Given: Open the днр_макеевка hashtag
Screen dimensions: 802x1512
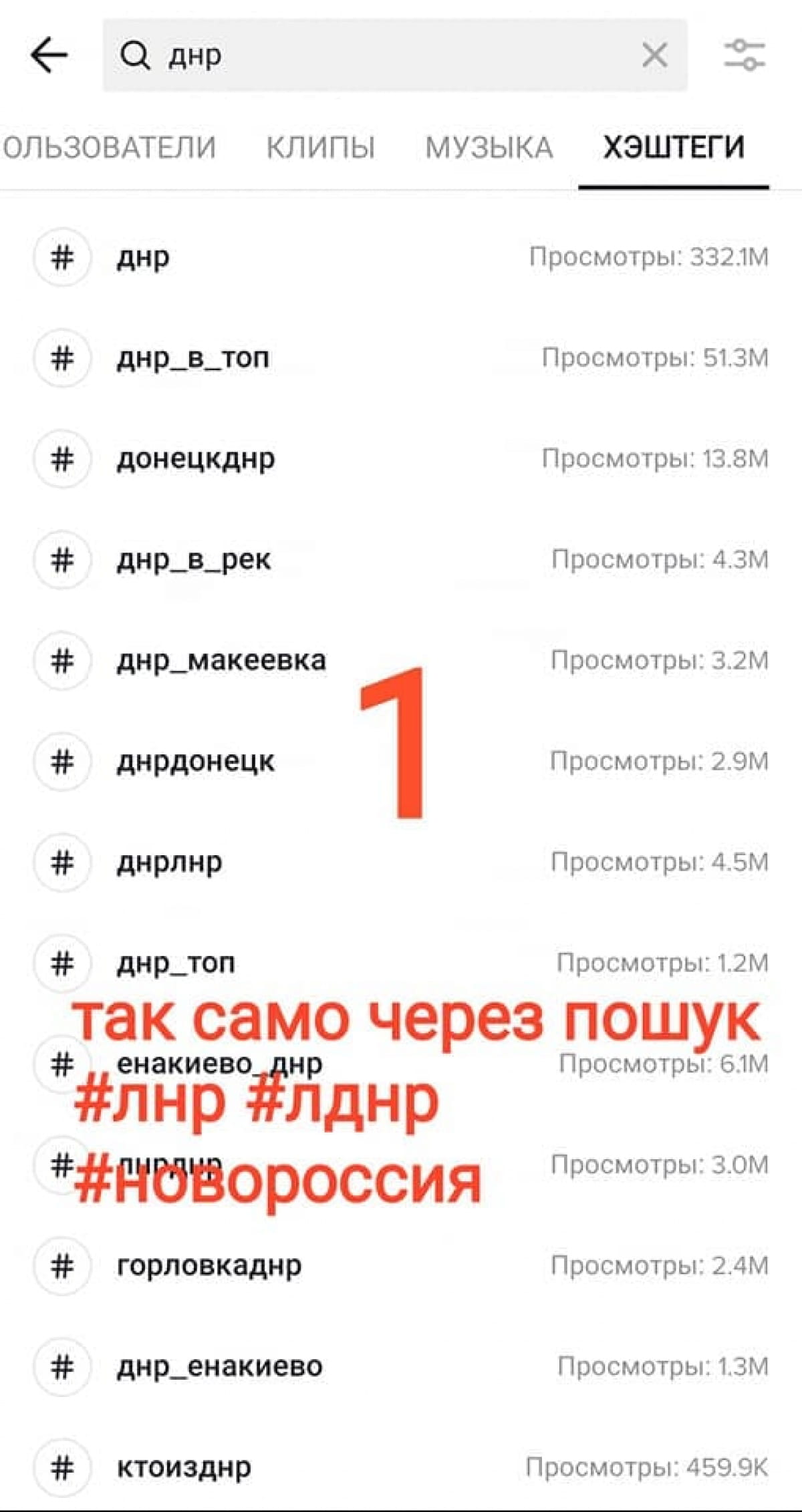Looking at the screenshot, I should coord(401,661).
